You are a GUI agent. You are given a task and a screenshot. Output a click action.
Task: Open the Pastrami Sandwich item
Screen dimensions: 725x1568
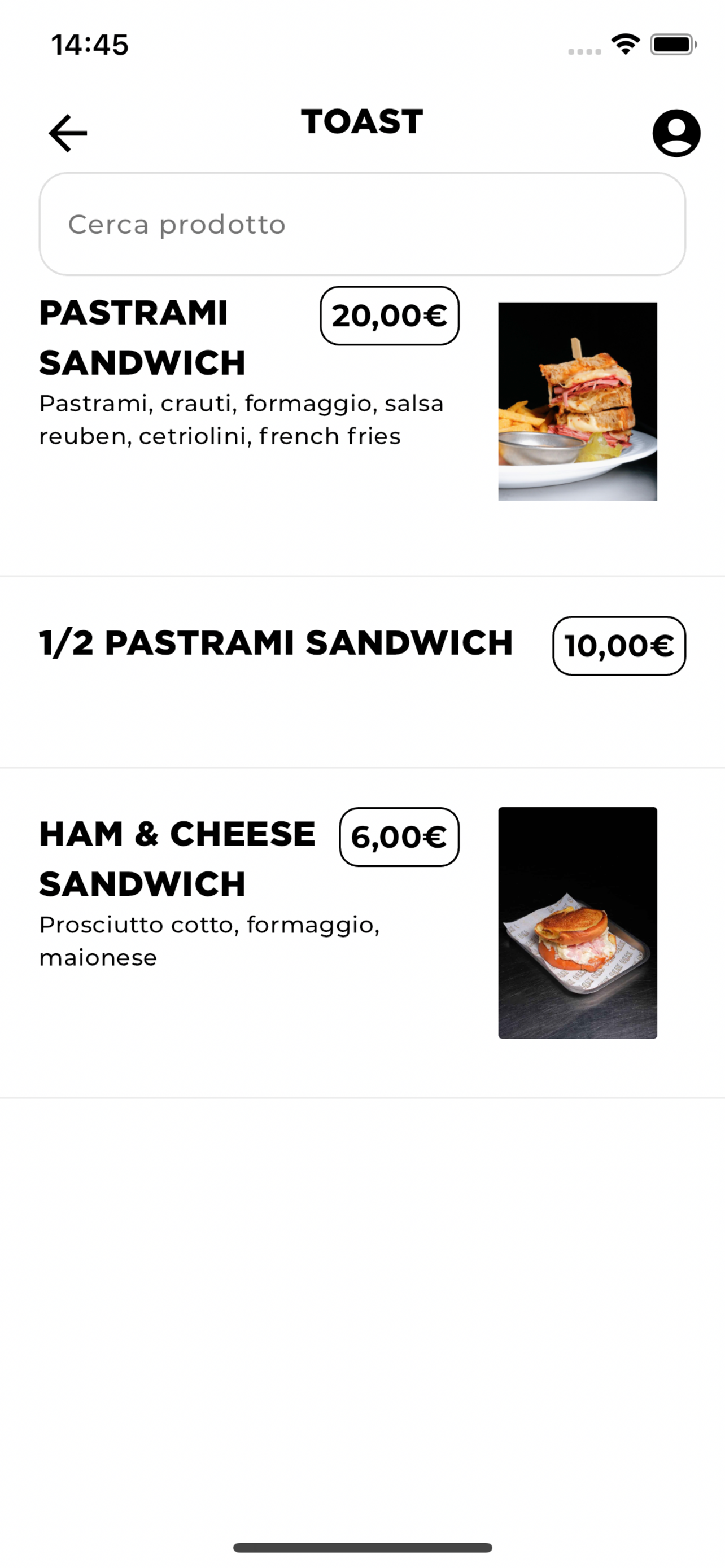362,426
